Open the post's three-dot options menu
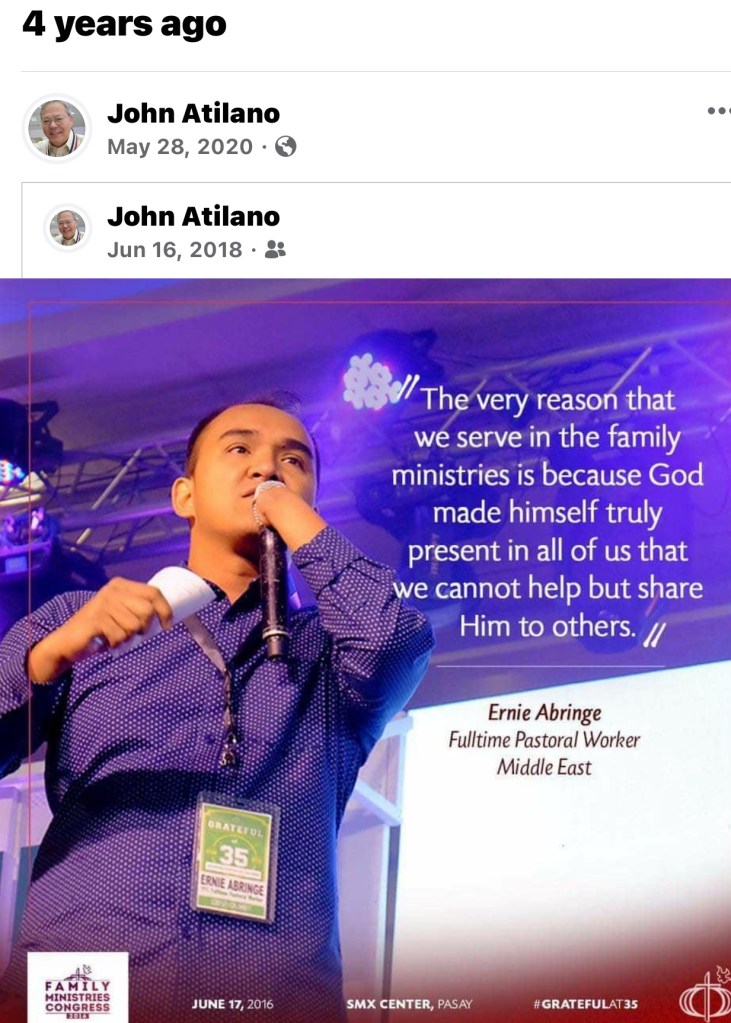 coord(718,111)
